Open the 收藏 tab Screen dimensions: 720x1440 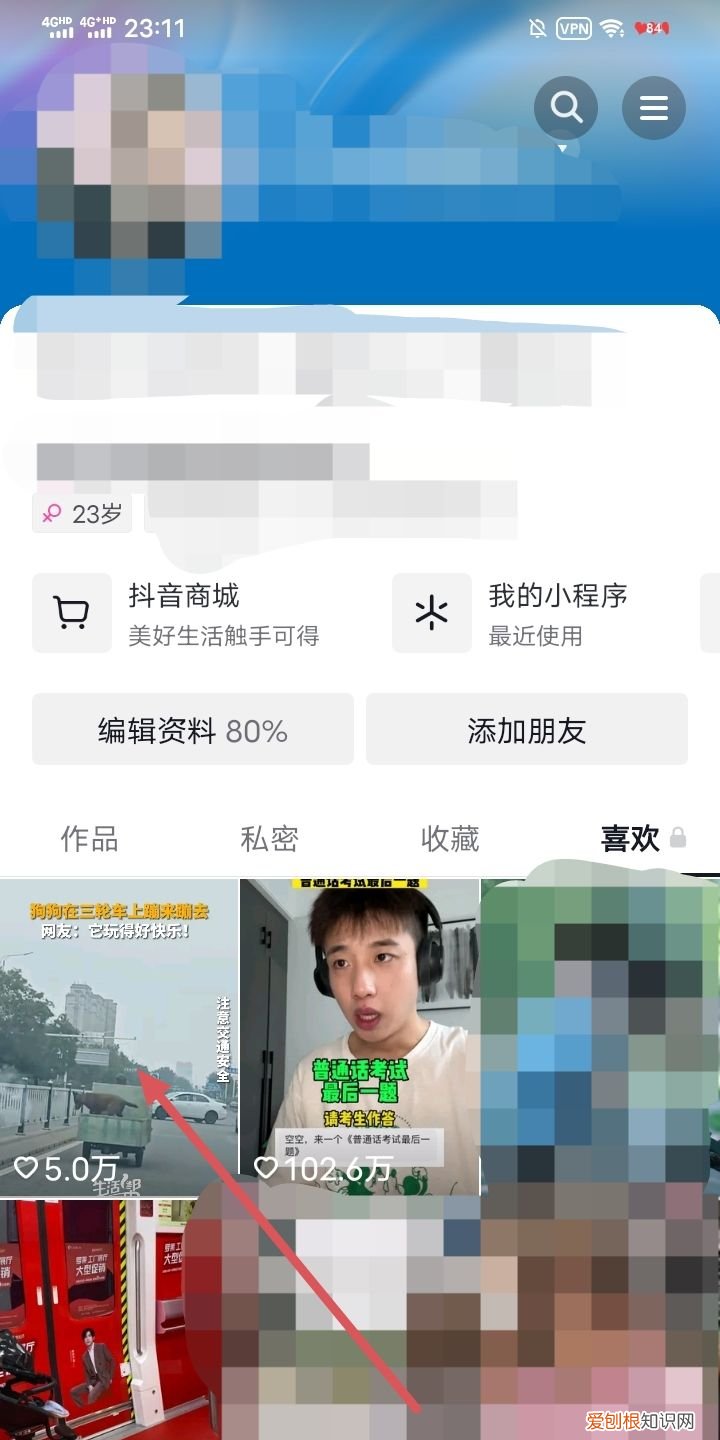tap(452, 840)
